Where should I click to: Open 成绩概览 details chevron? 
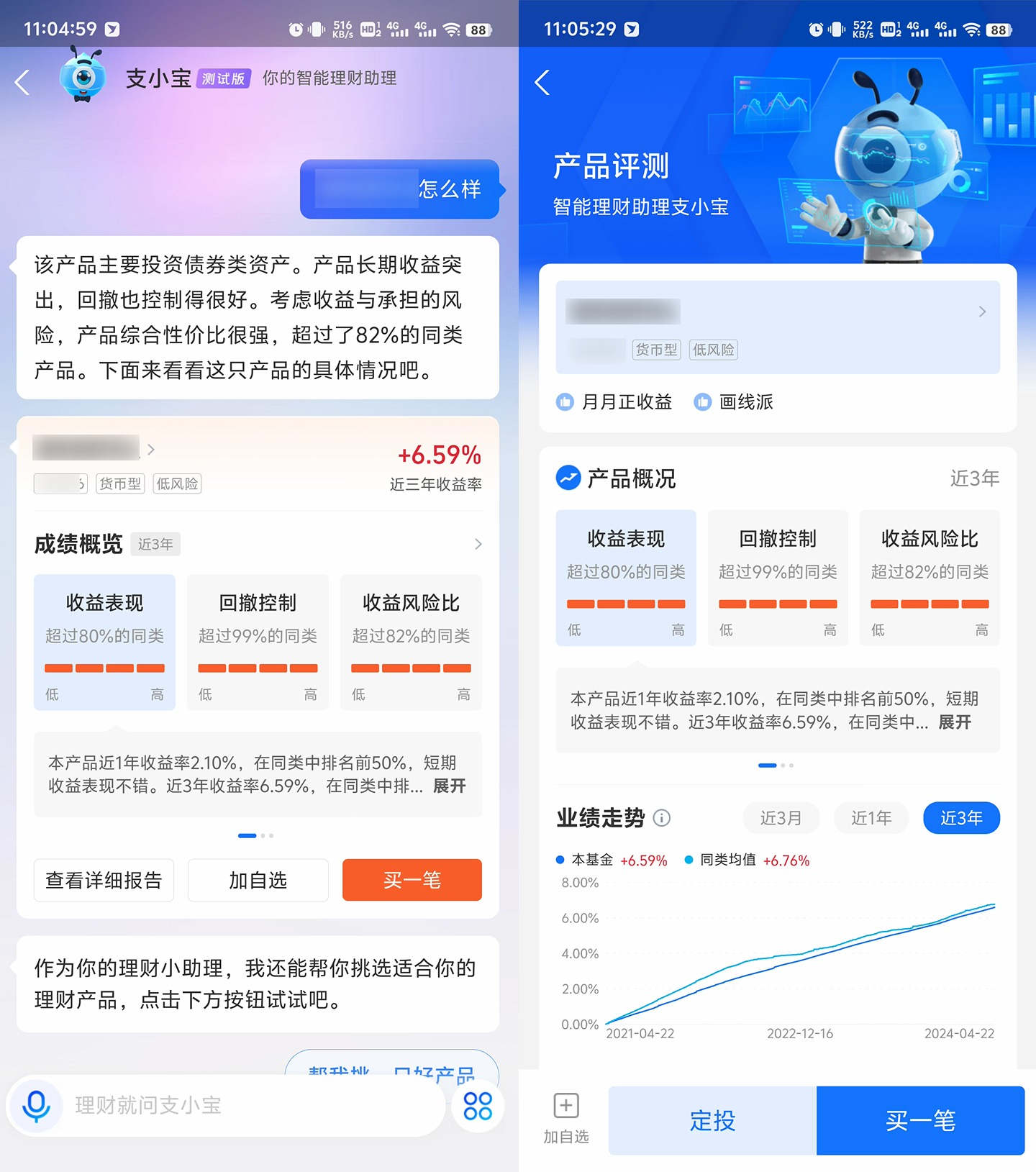[x=478, y=545]
